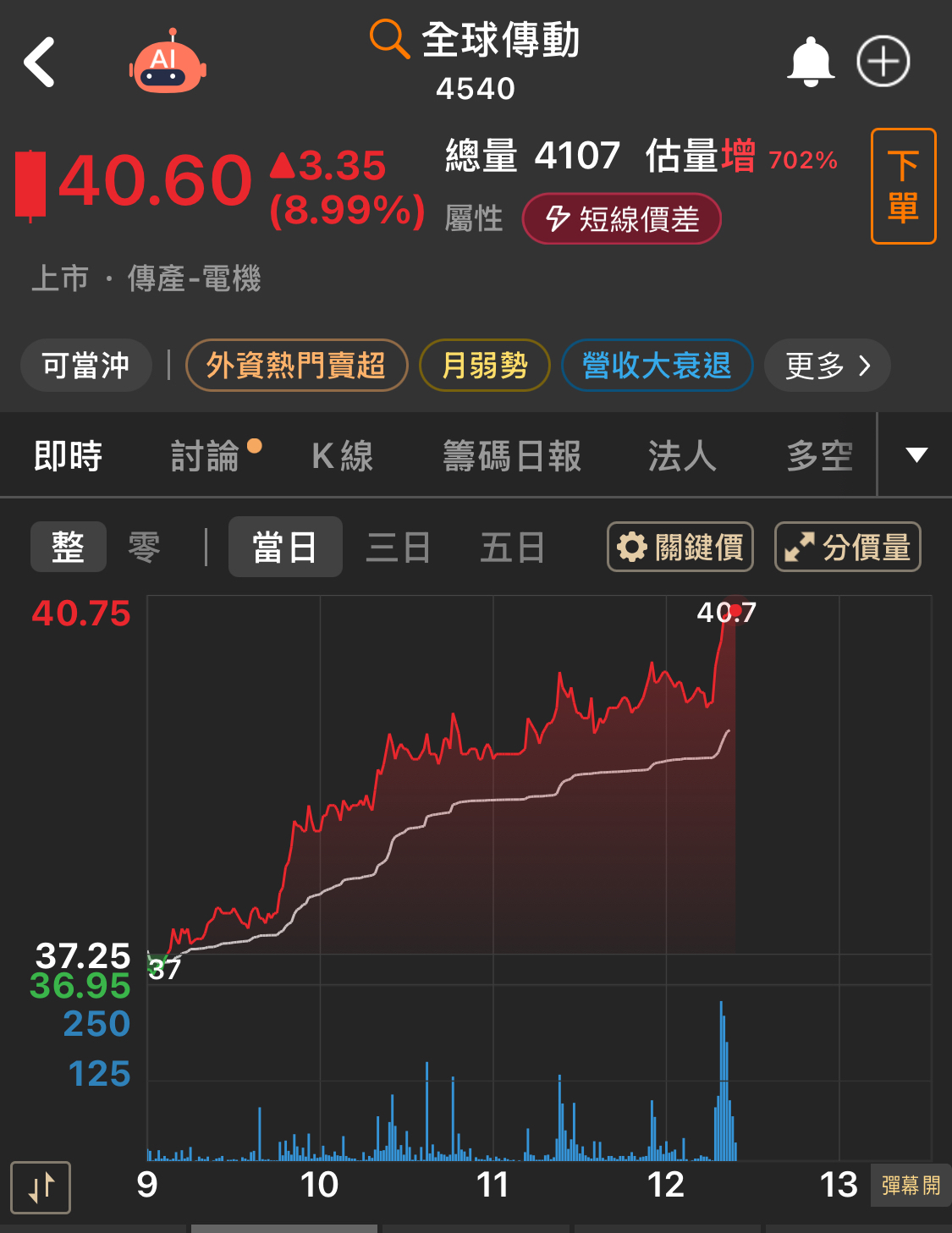The width and height of the screenshot is (952, 1233).
Task: Open 關鍵價 settings
Action: click(680, 548)
